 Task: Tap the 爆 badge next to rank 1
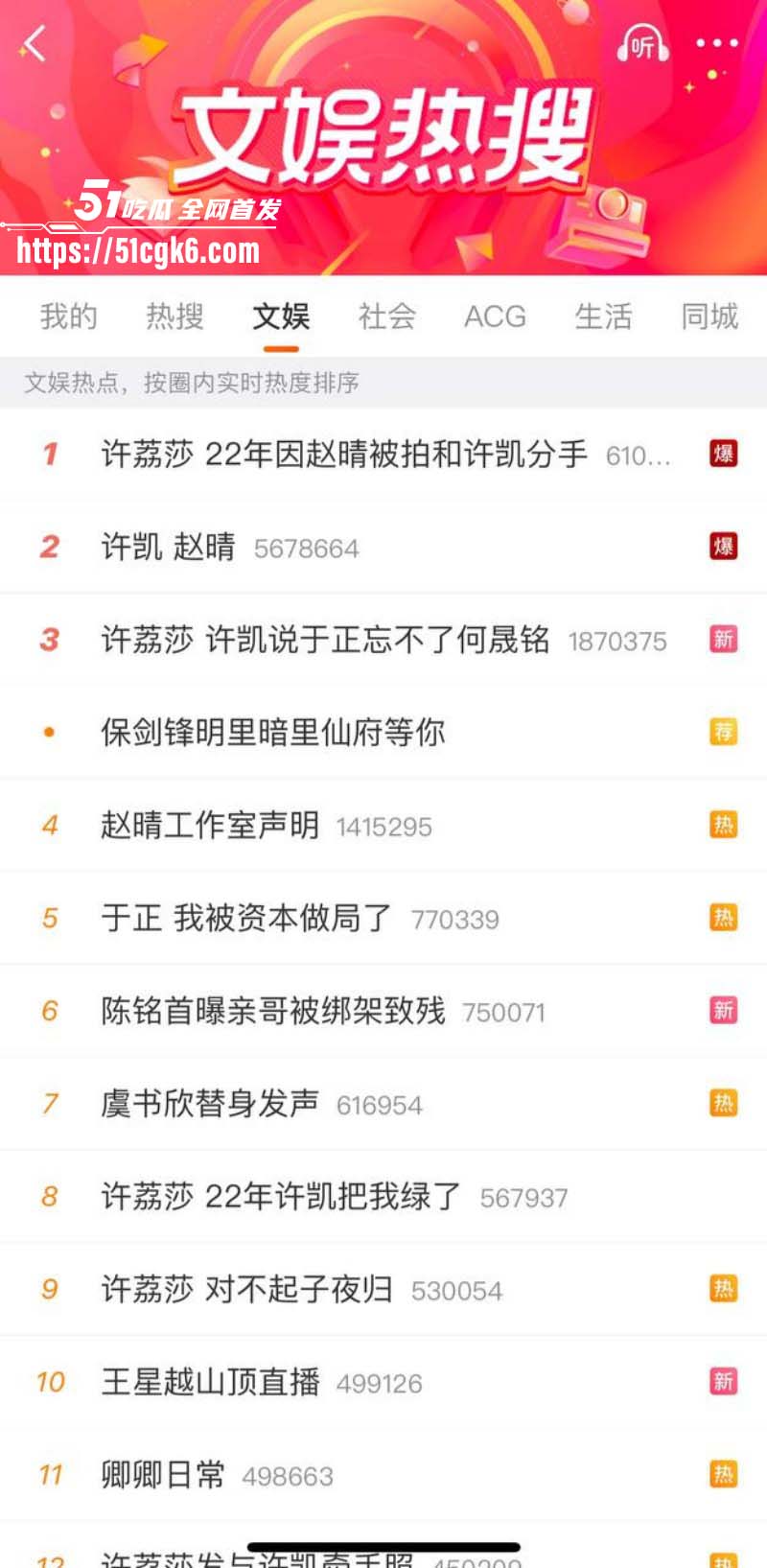click(x=724, y=455)
